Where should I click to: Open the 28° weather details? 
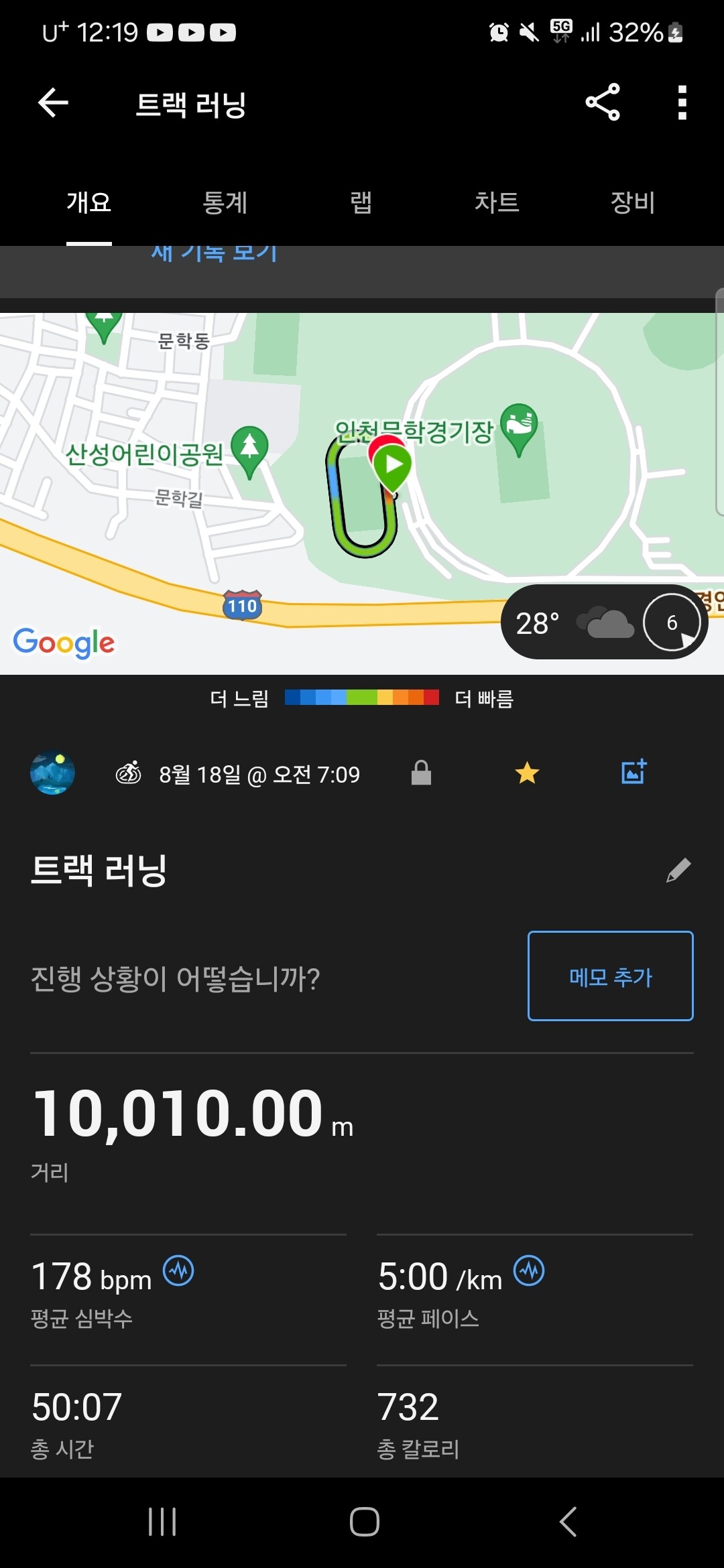603,623
